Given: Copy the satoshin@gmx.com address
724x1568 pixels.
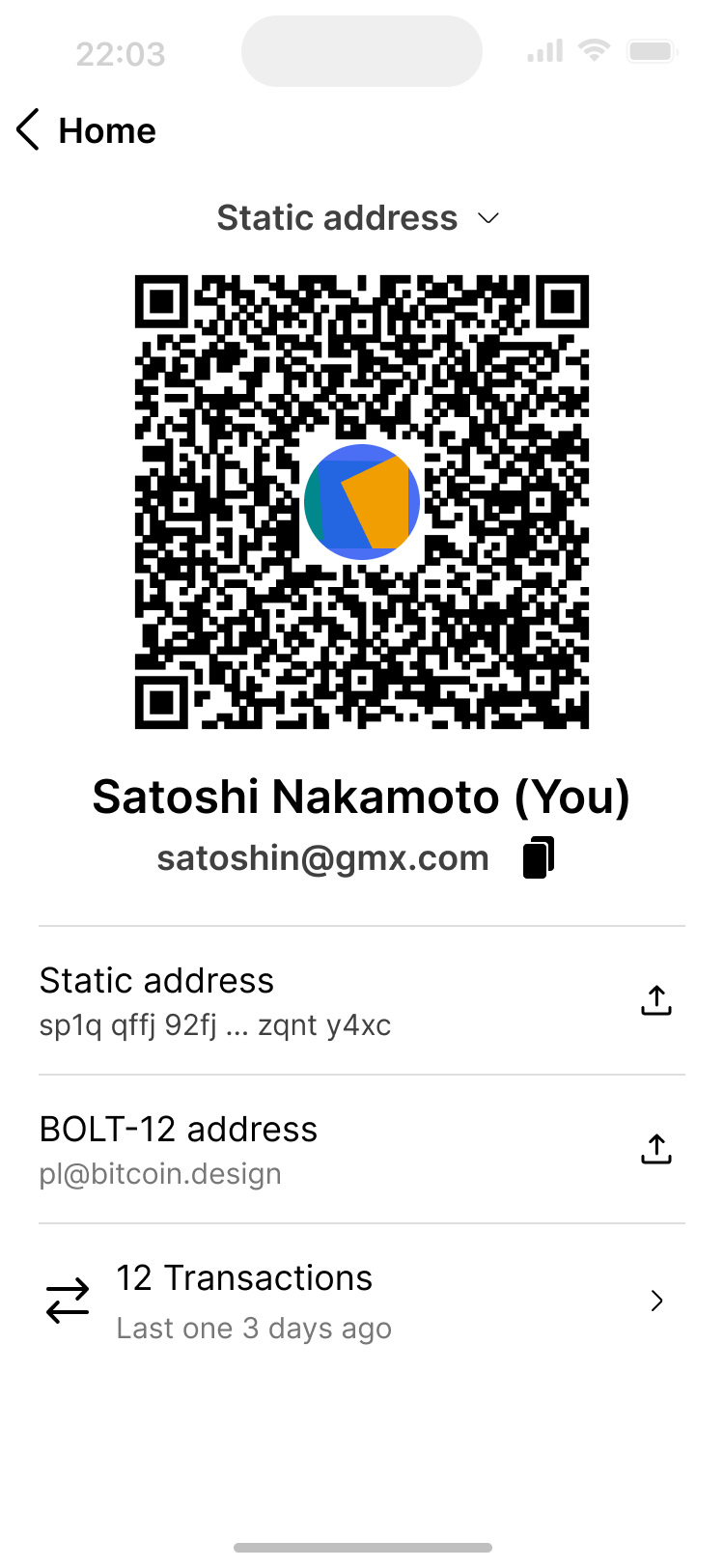Looking at the screenshot, I should tap(539, 858).
